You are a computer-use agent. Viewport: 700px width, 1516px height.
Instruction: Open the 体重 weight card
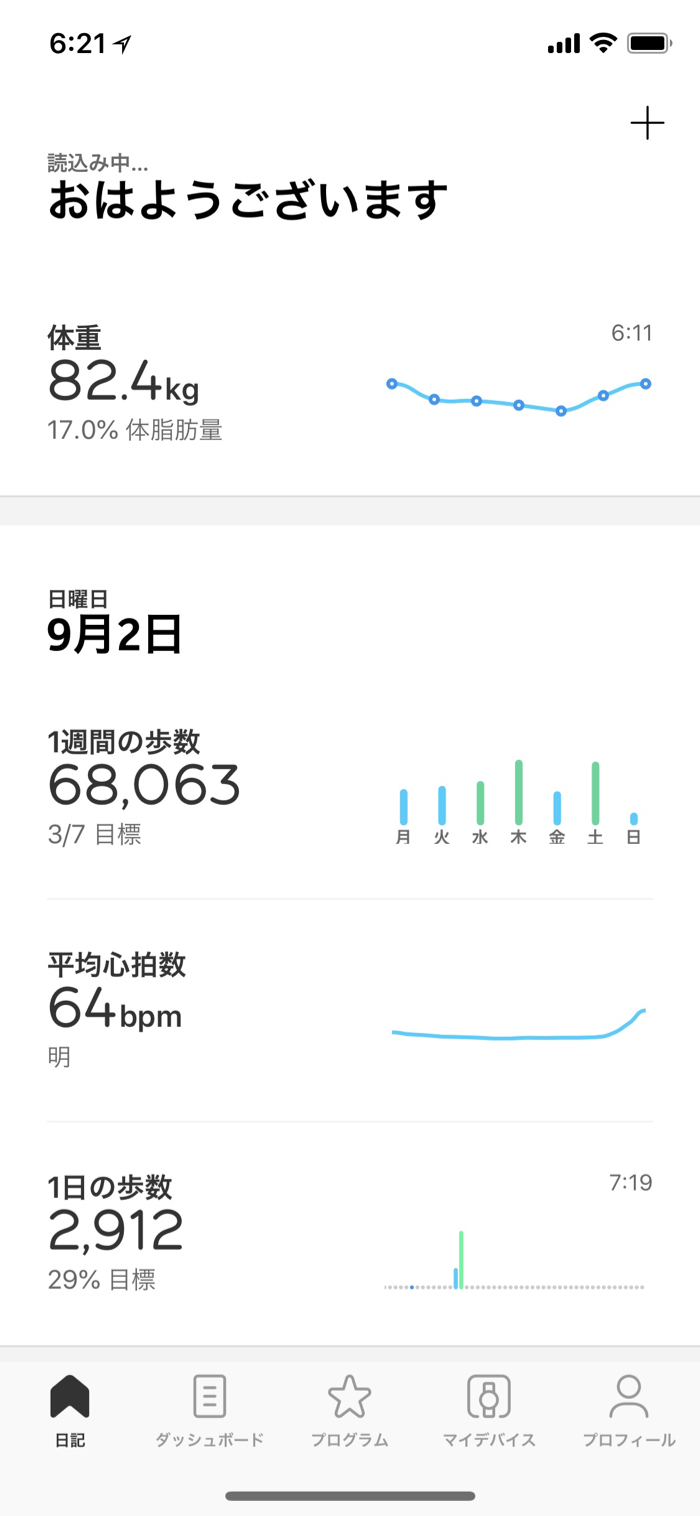(x=349, y=385)
